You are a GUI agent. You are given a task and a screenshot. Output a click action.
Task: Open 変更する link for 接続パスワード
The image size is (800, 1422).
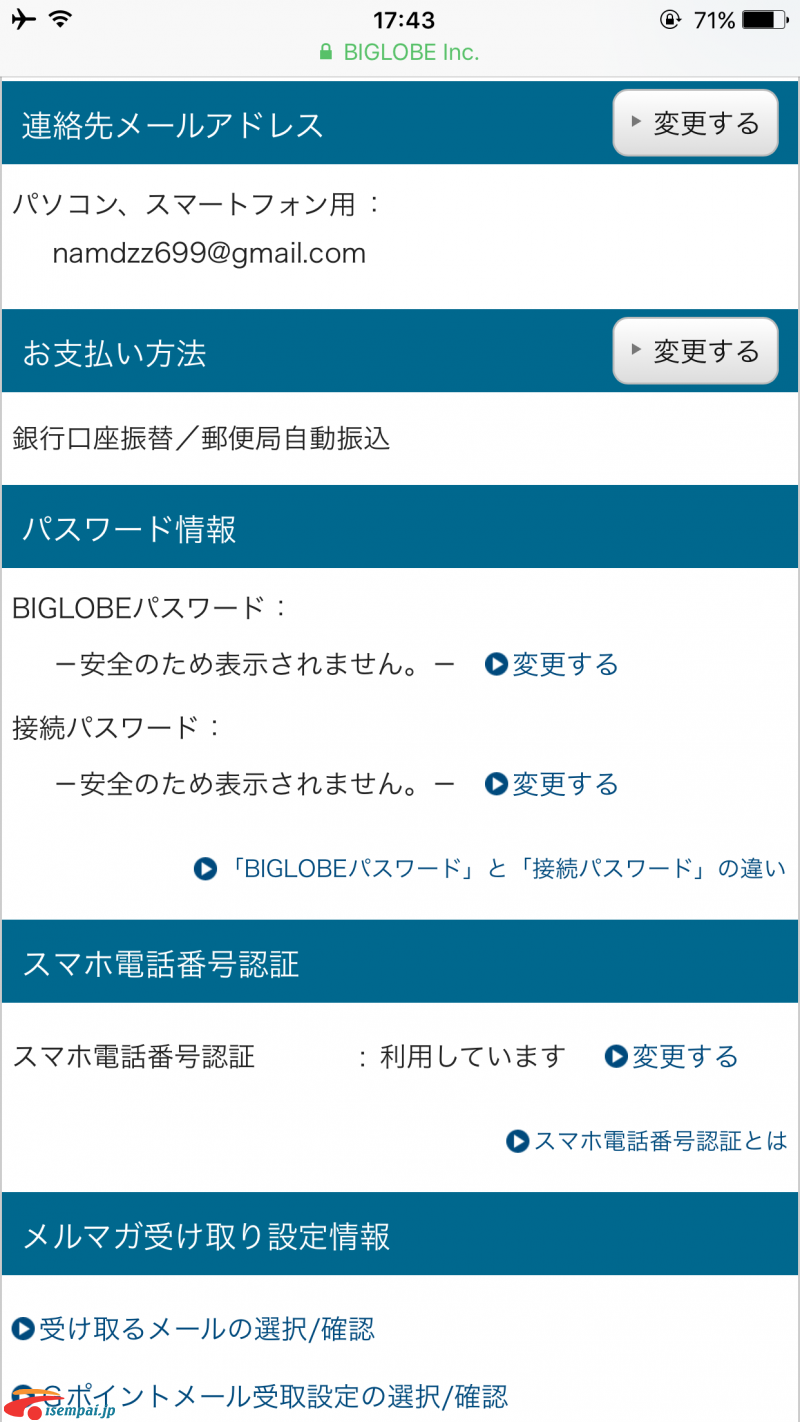tap(552, 784)
